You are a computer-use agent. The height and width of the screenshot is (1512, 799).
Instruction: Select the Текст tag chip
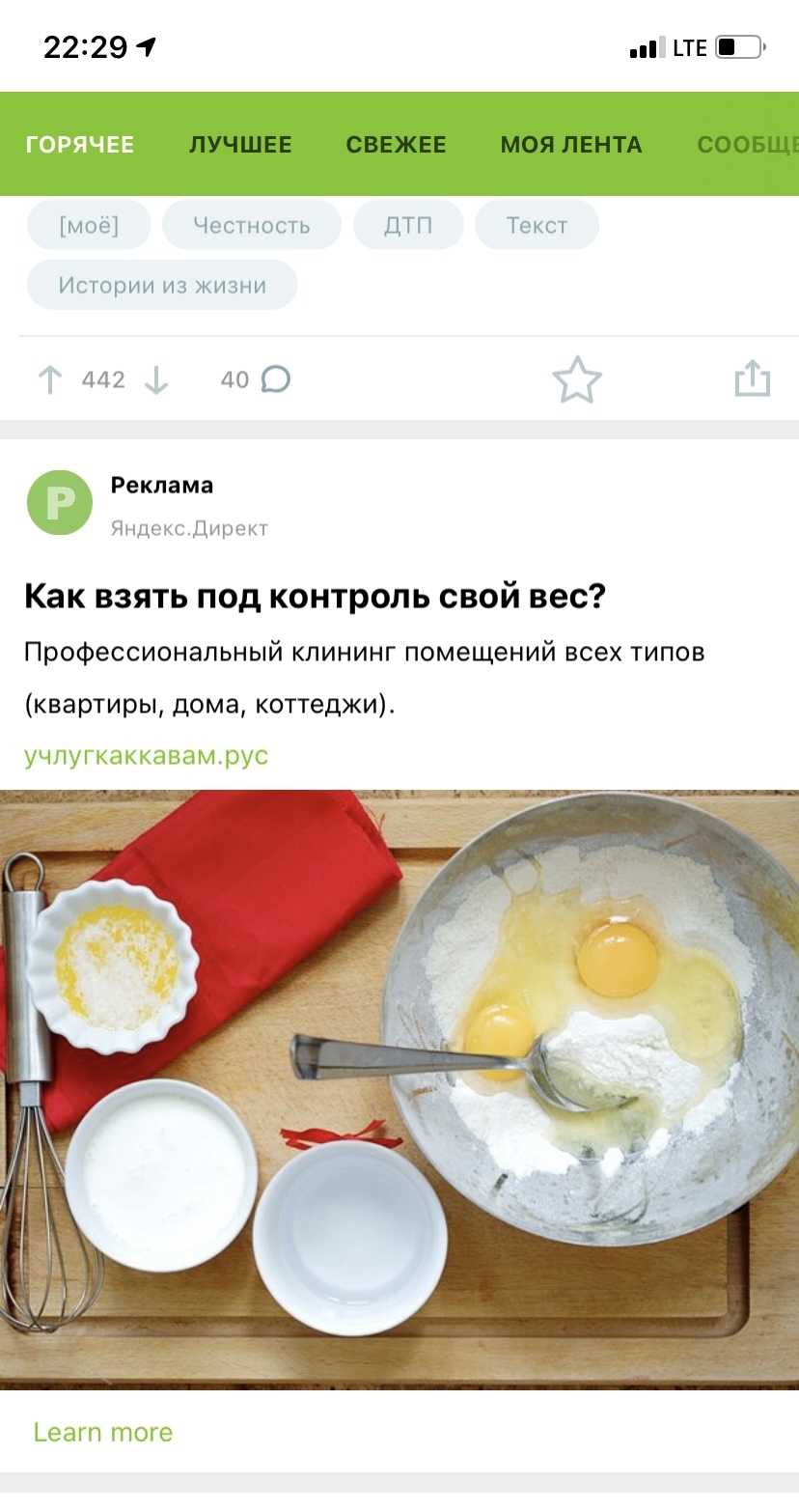(x=537, y=226)
